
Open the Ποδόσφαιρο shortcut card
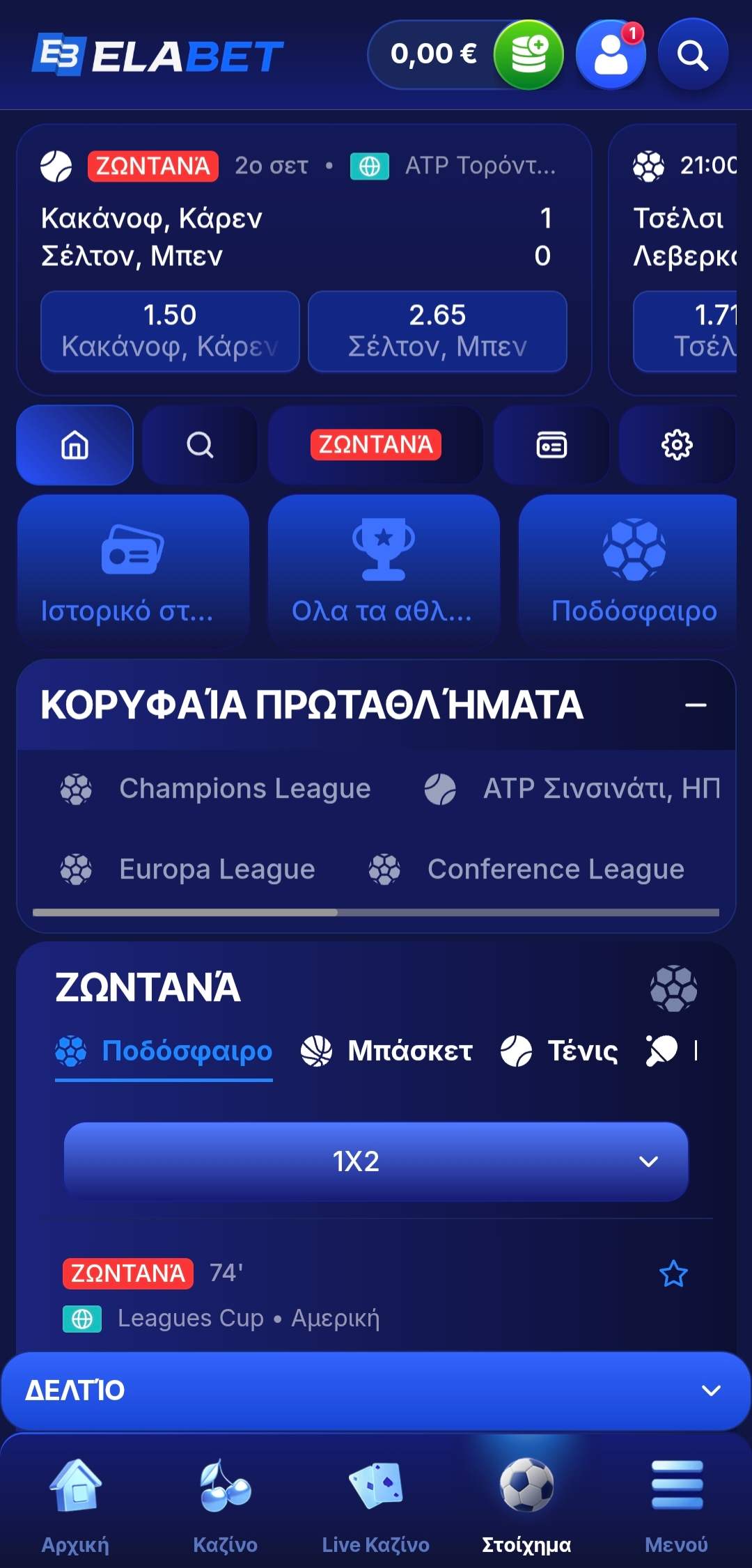click(x=634, y=571)
